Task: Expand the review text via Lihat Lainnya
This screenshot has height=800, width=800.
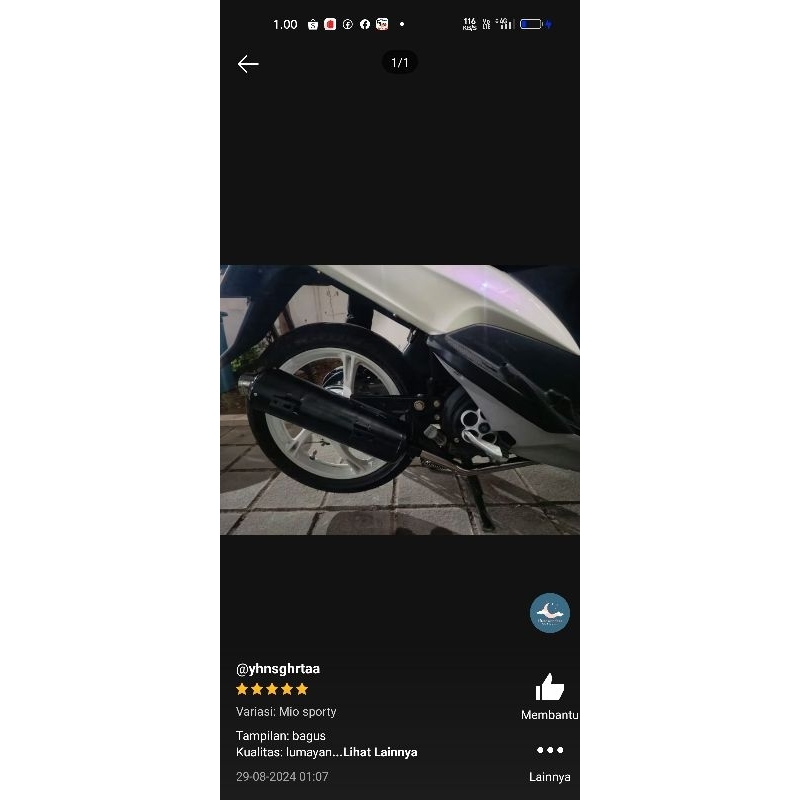Action: pos(380,752)
